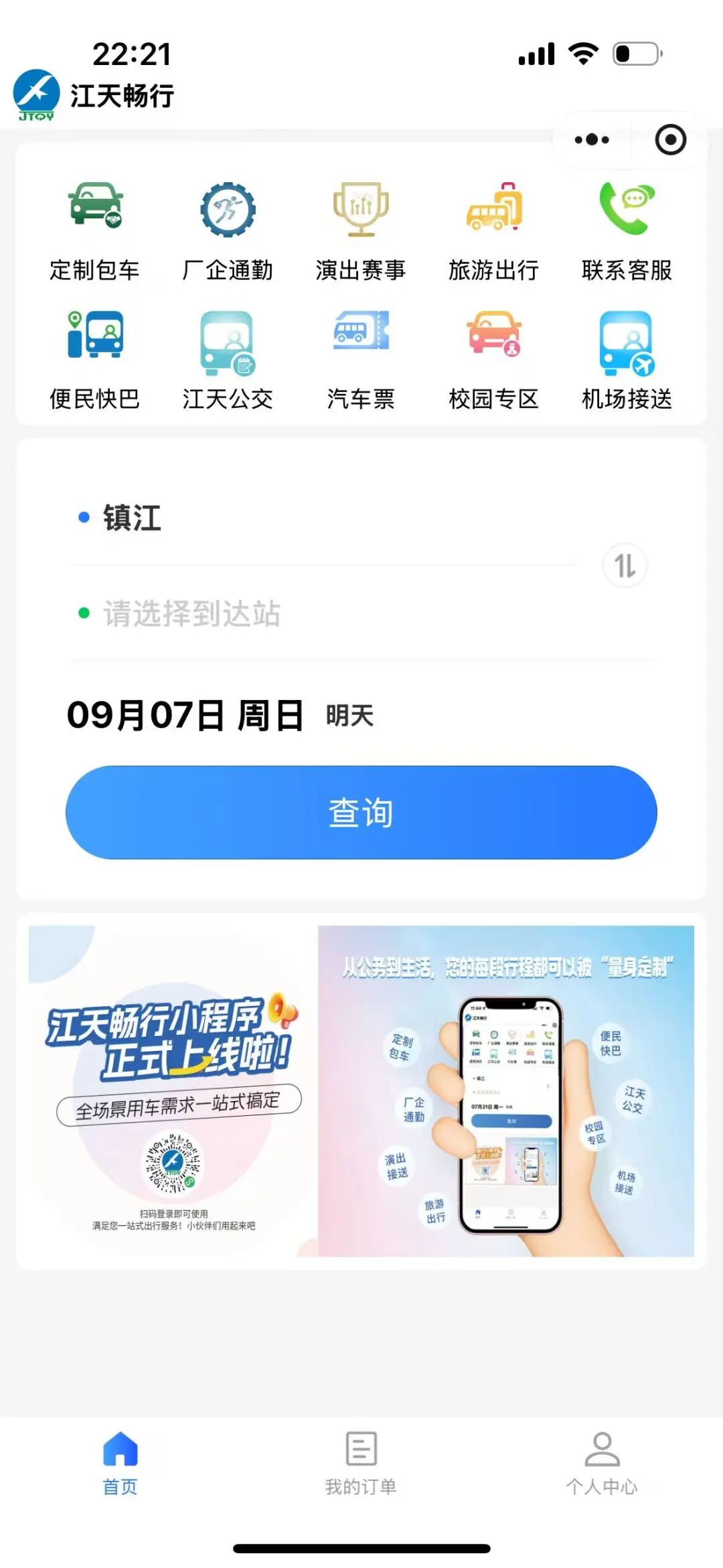Change the travel date 09月07日
The width and height of the screenshot is (723, 1568).
coord(185,715)
